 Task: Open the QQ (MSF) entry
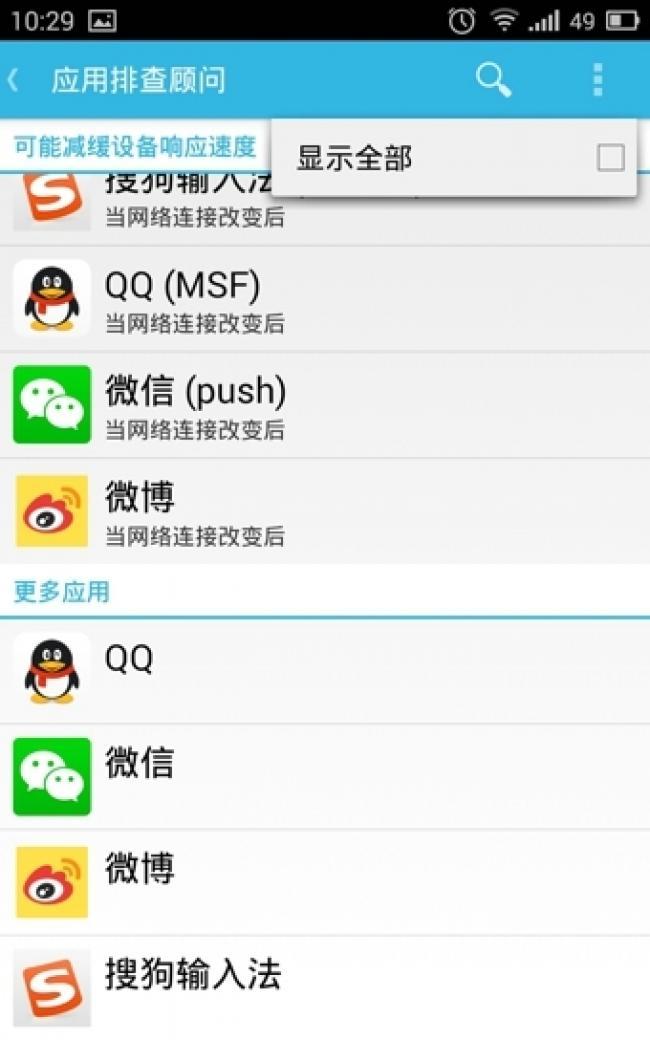(325, 298)
